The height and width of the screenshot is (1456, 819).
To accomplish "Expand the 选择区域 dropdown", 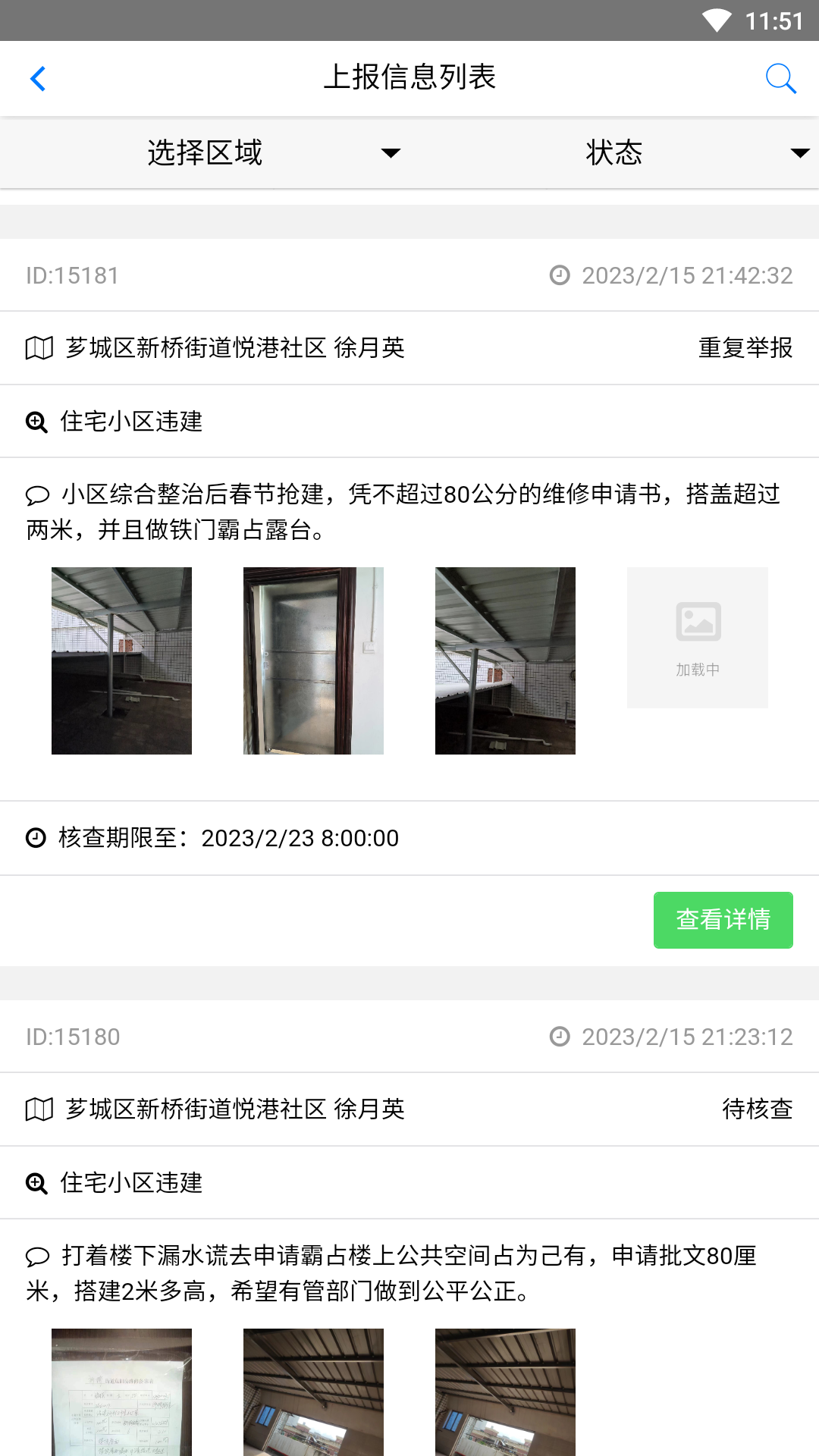I will coord(273,152).
